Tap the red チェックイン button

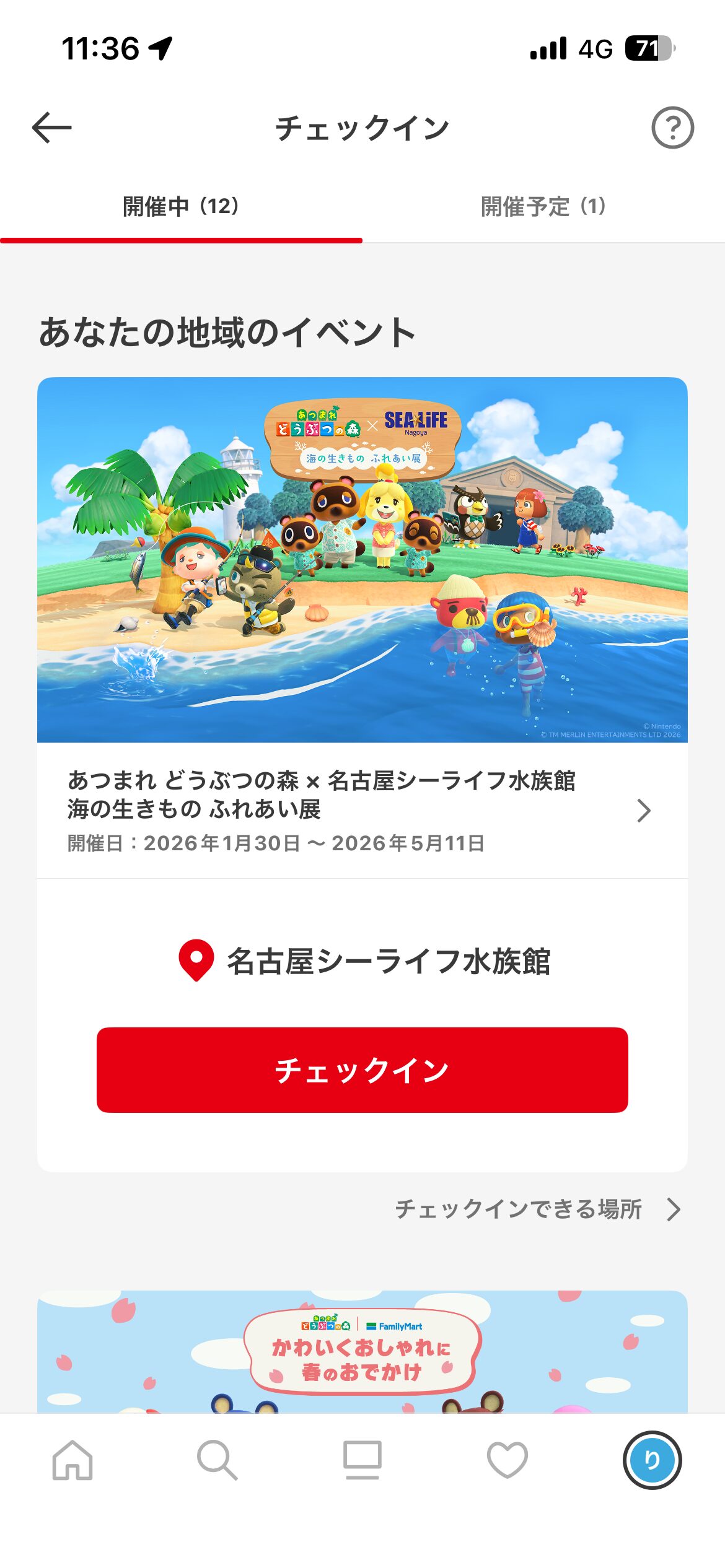[x=362, y=1069]
